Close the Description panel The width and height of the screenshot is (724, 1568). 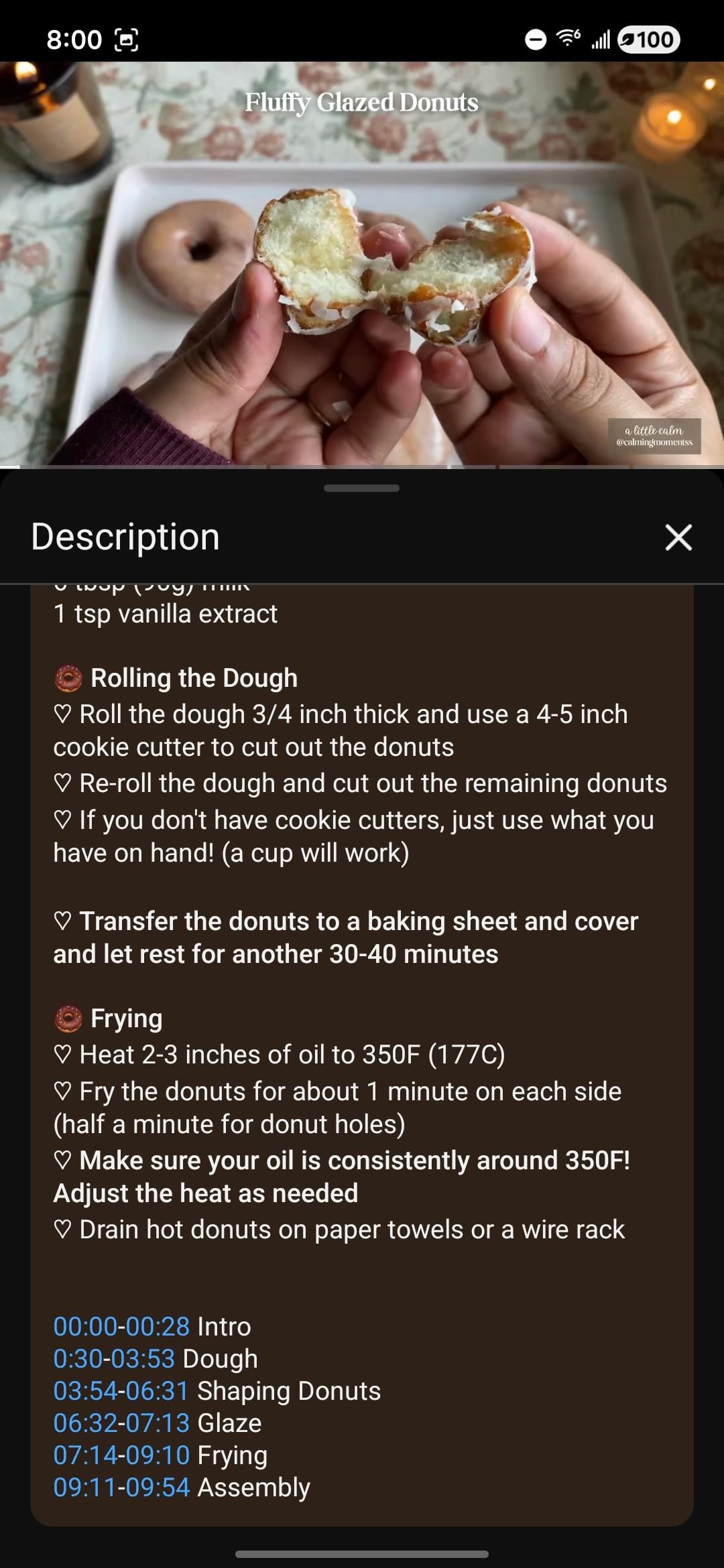coord(678,537)
